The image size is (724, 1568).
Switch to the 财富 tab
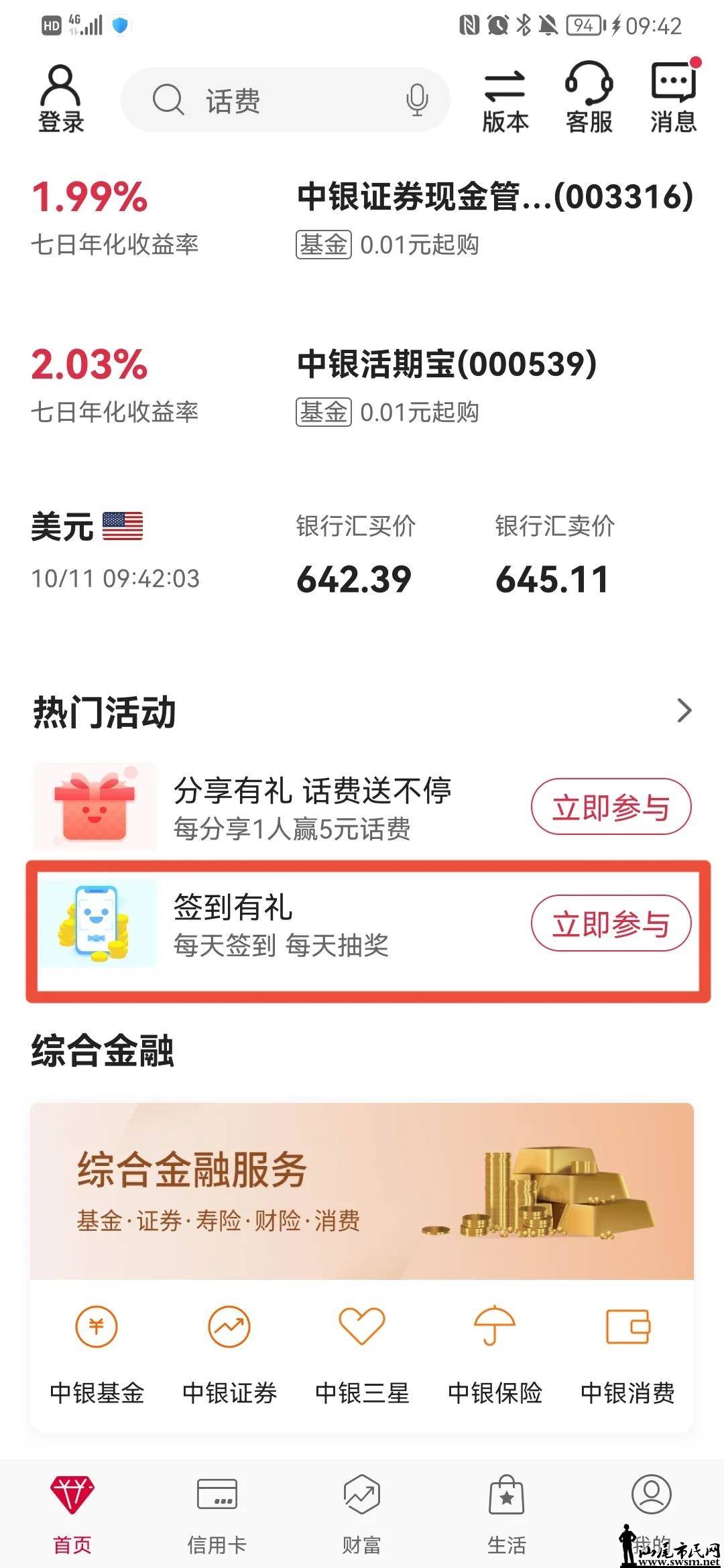(x=362, y=1513)
